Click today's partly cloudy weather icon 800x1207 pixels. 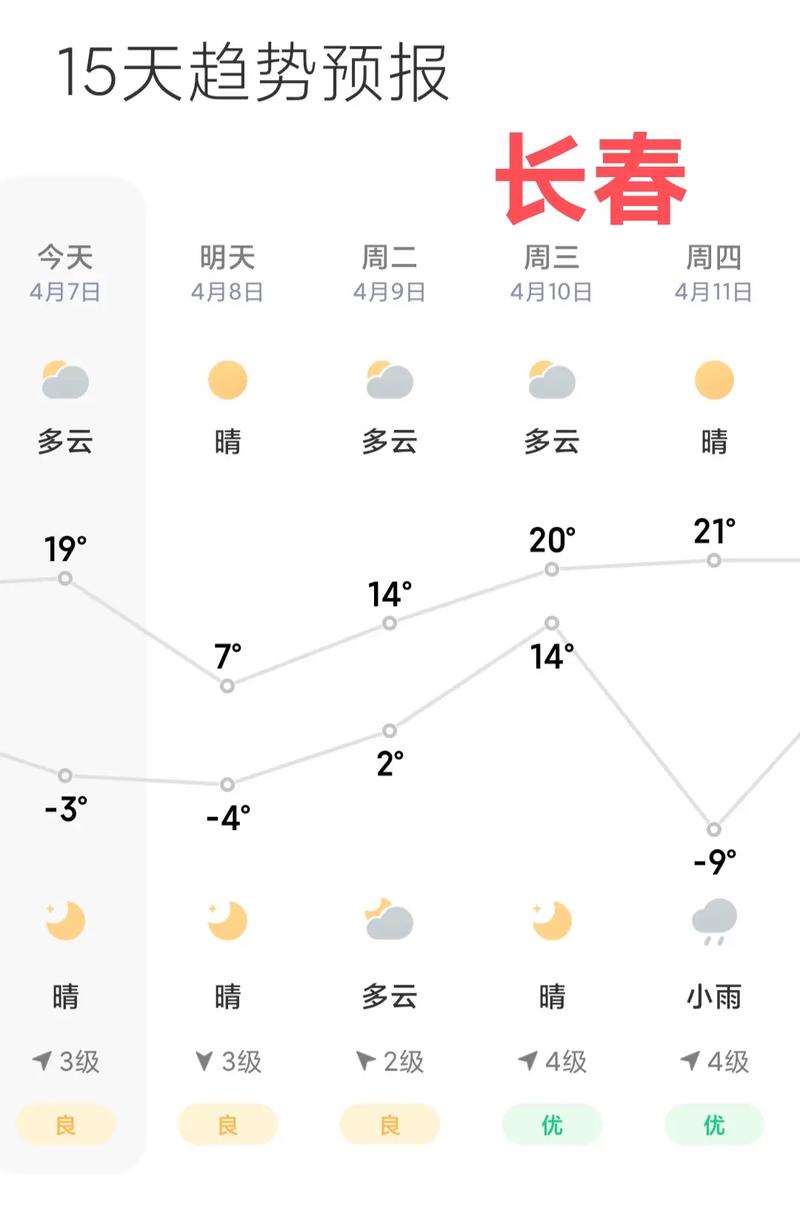coord(64,381)
